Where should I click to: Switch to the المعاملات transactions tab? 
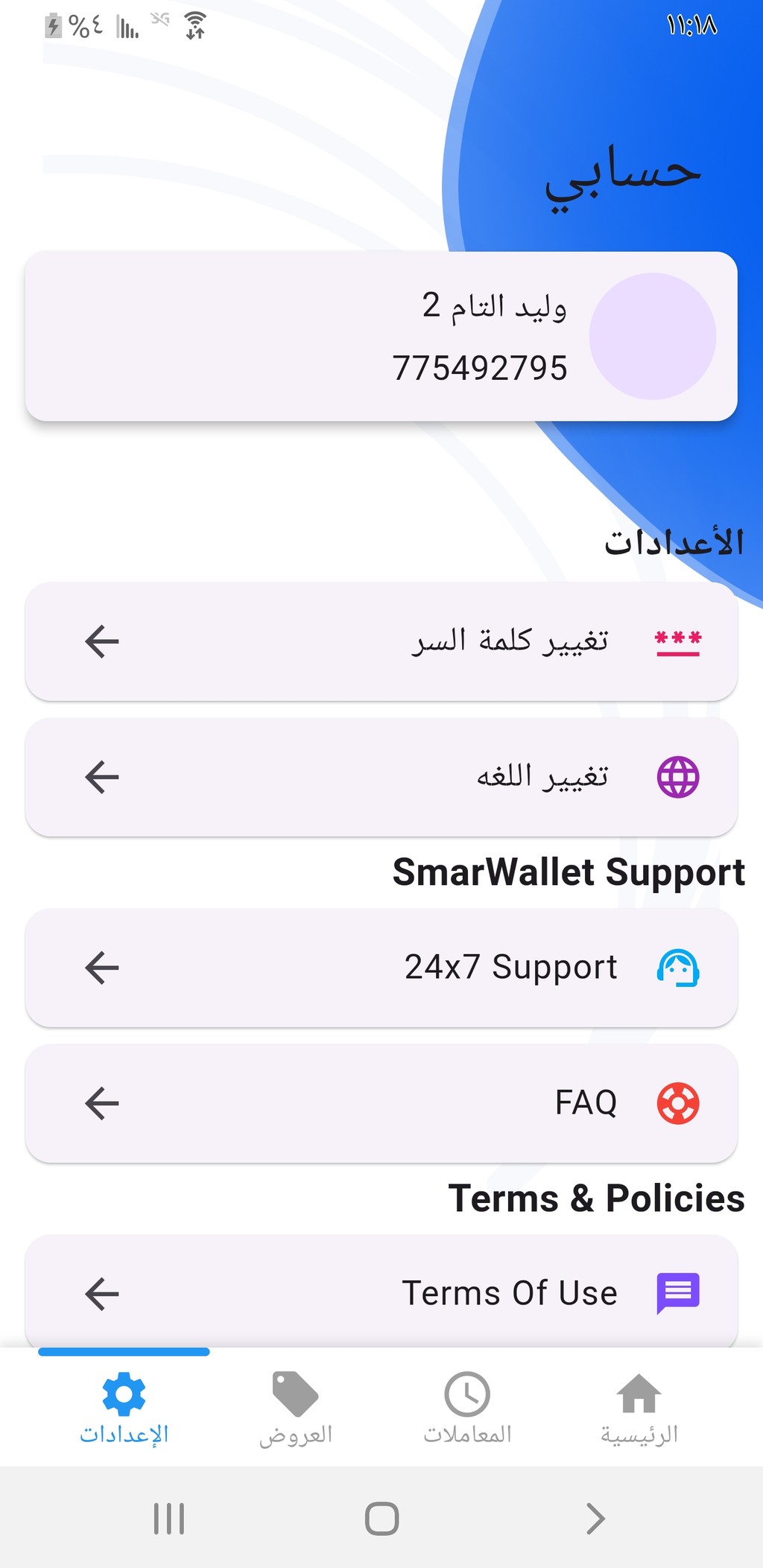click(467, 1407)
